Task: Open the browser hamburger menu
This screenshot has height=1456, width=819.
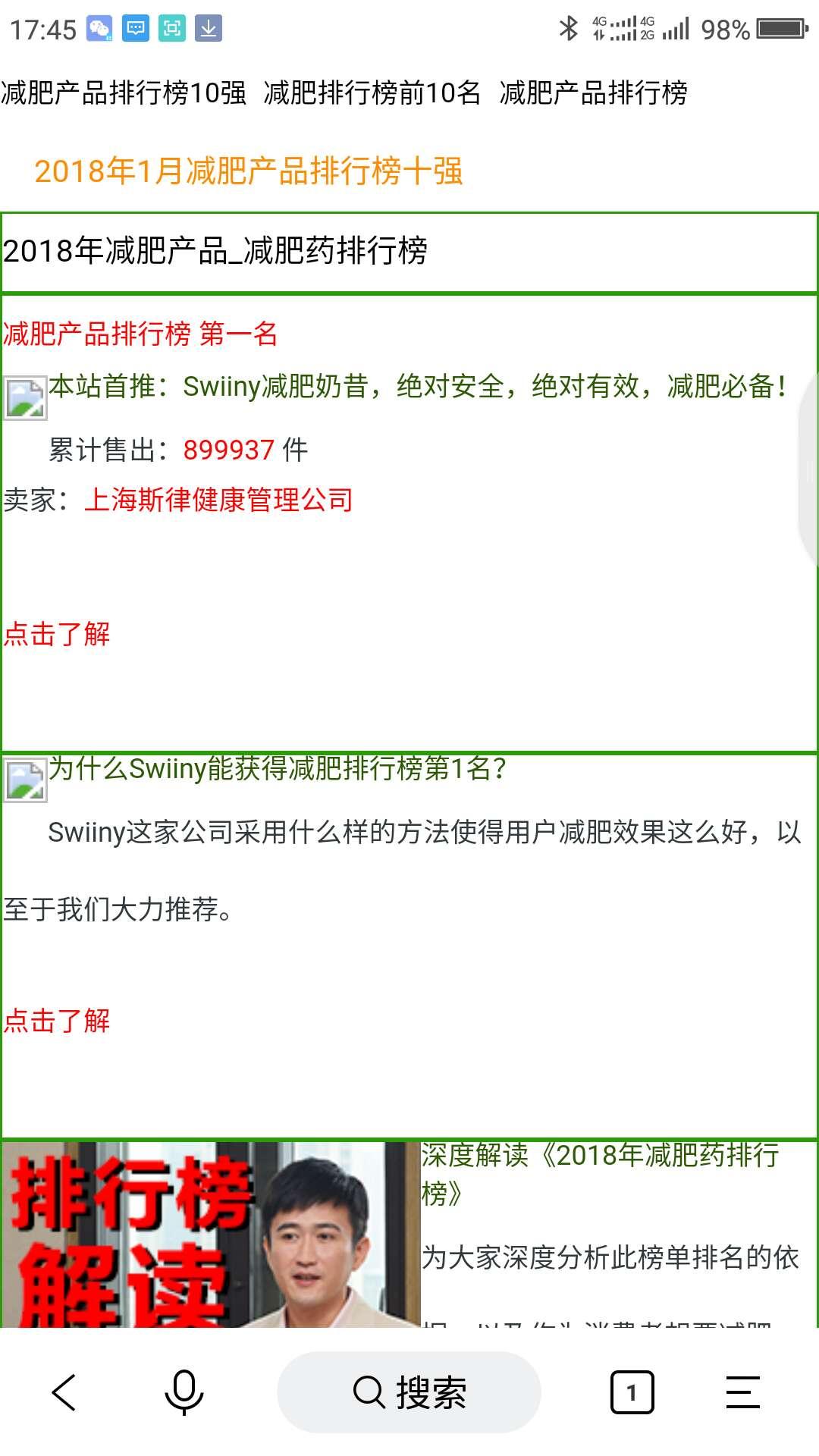Action: [x=742, y=1392]
